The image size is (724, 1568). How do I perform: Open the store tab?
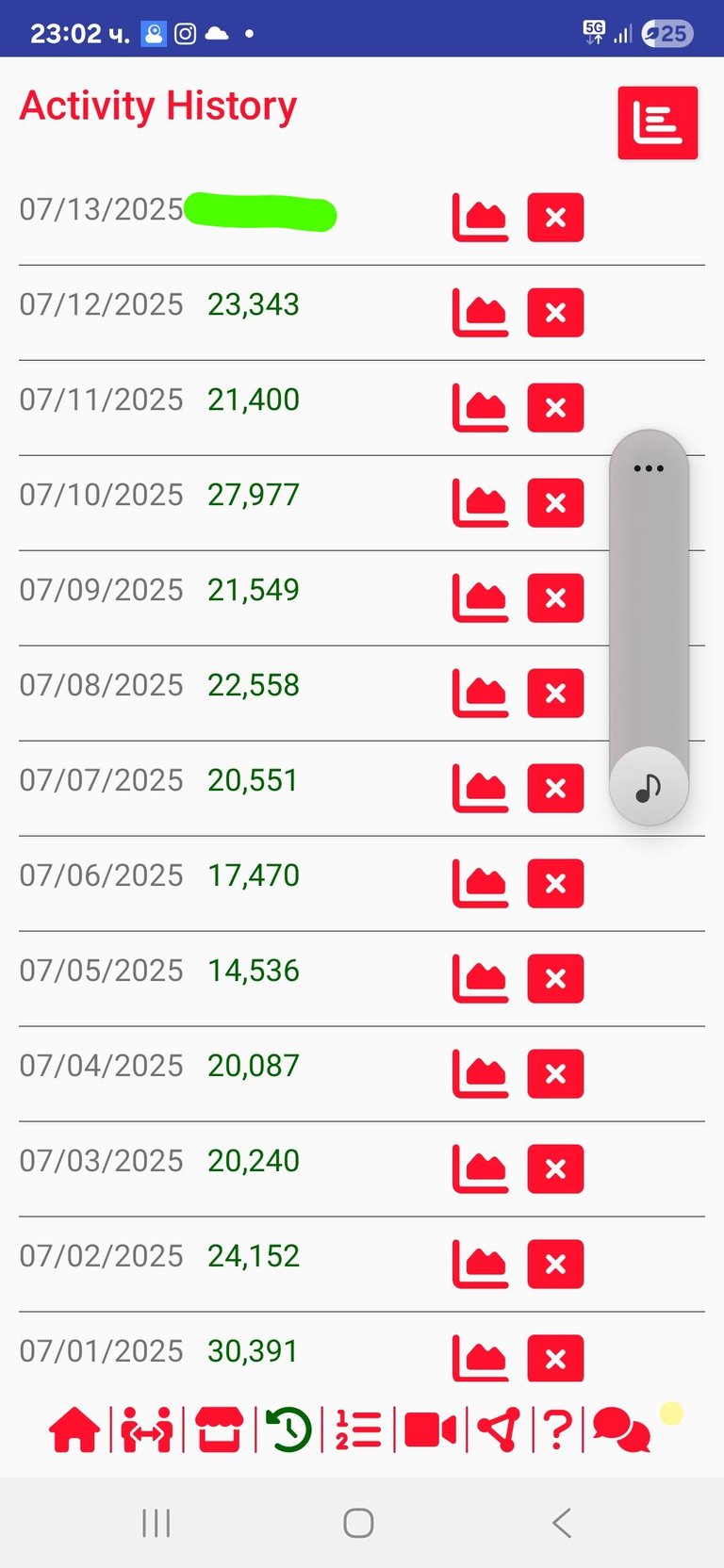tap(220, 1429)
